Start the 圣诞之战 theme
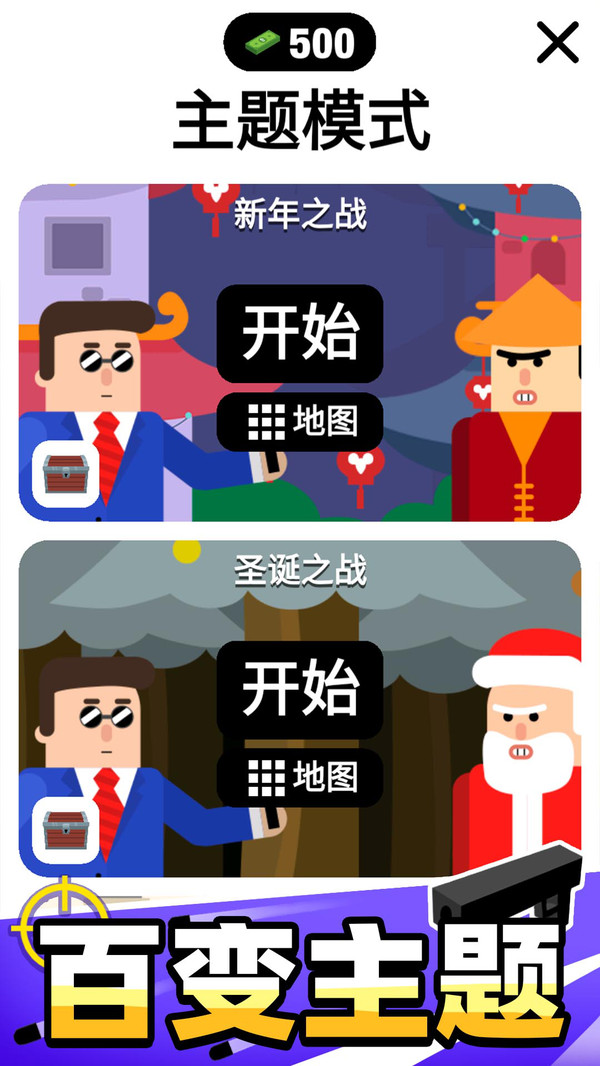600x1066 pixels. (300, 689)
